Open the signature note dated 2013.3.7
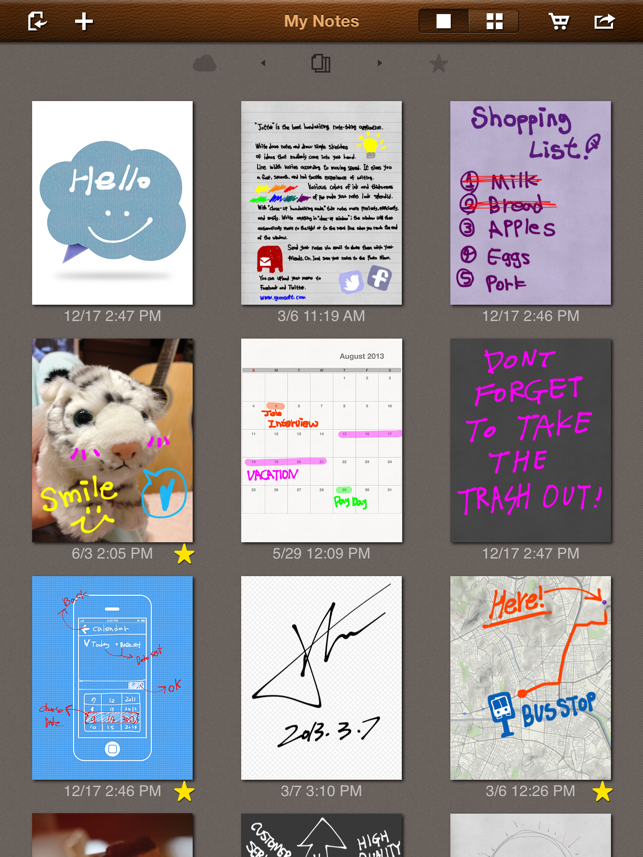643x857 pixels. tap(321, 677)
